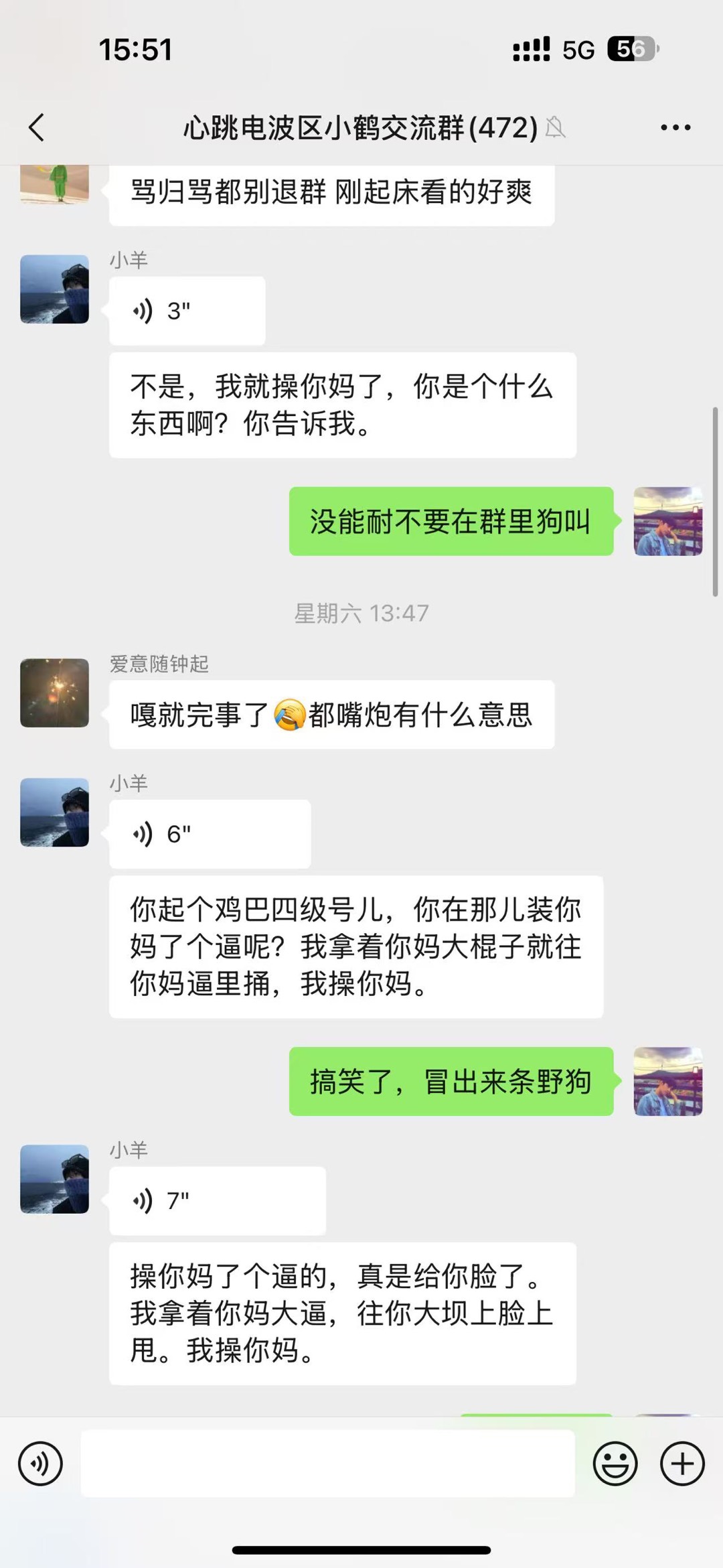Tap 小羊's avatar beside the 3-second voice
723x1568 pixels.
(54, 289)
